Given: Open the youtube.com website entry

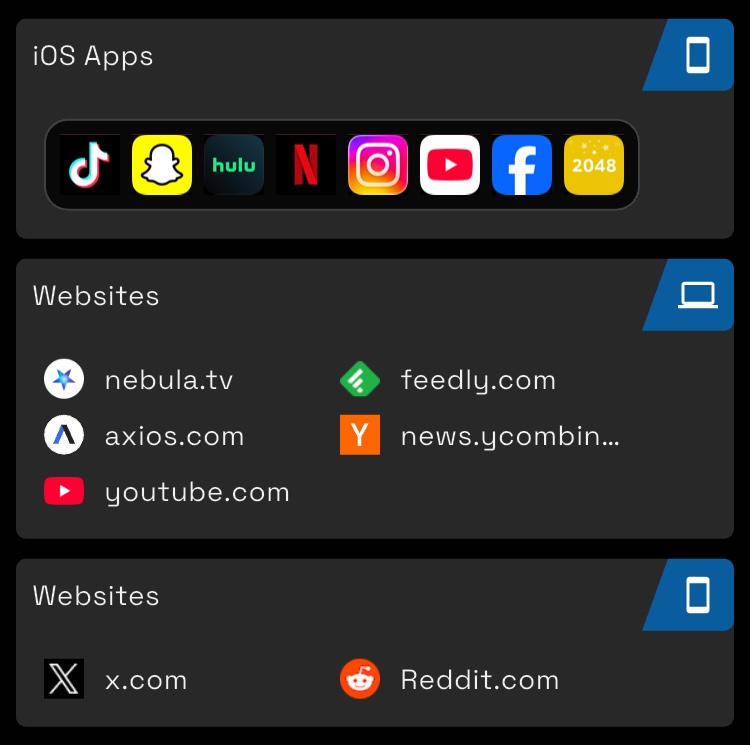Looking at the screenshot, I should click(196, 492).
